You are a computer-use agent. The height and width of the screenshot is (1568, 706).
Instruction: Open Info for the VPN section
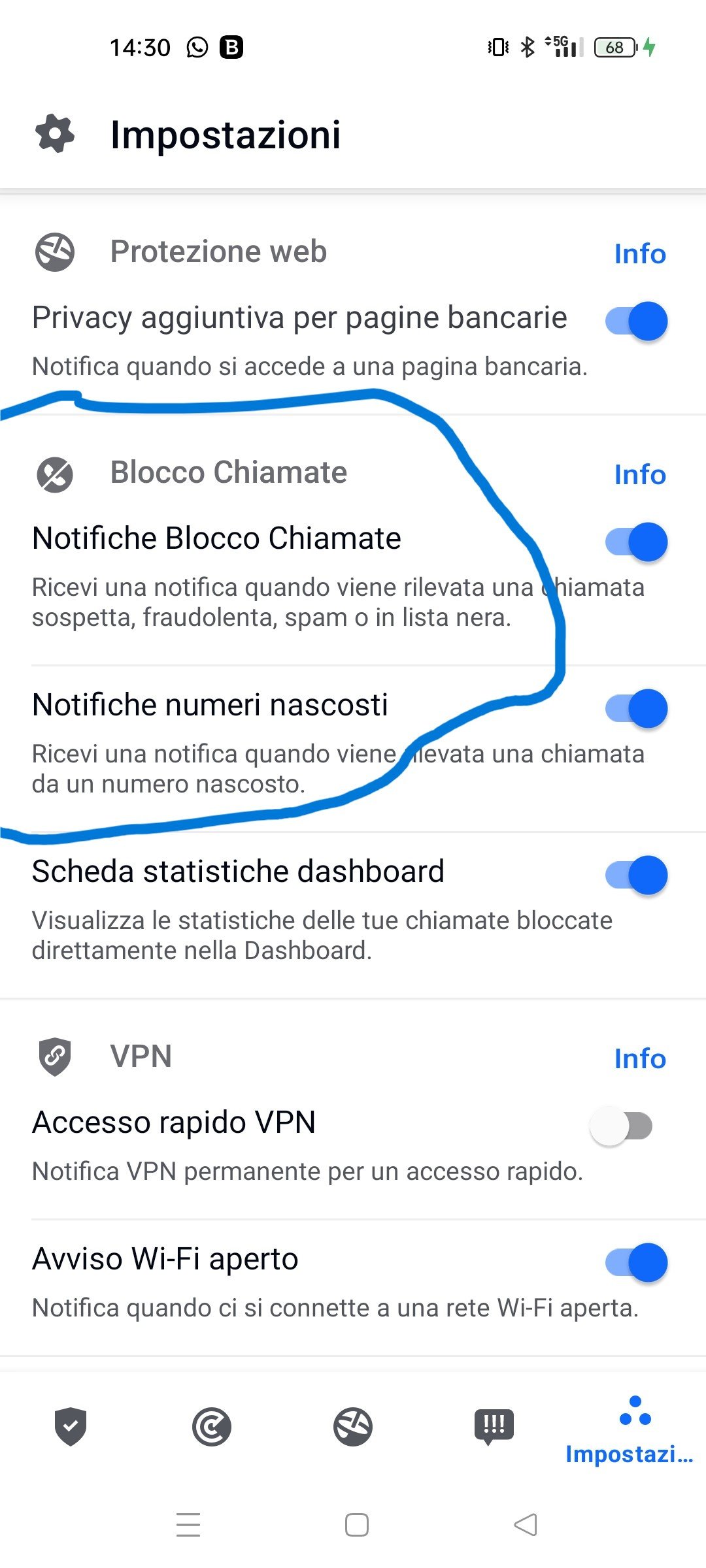pyautogui.click(x=640, y=1058)
